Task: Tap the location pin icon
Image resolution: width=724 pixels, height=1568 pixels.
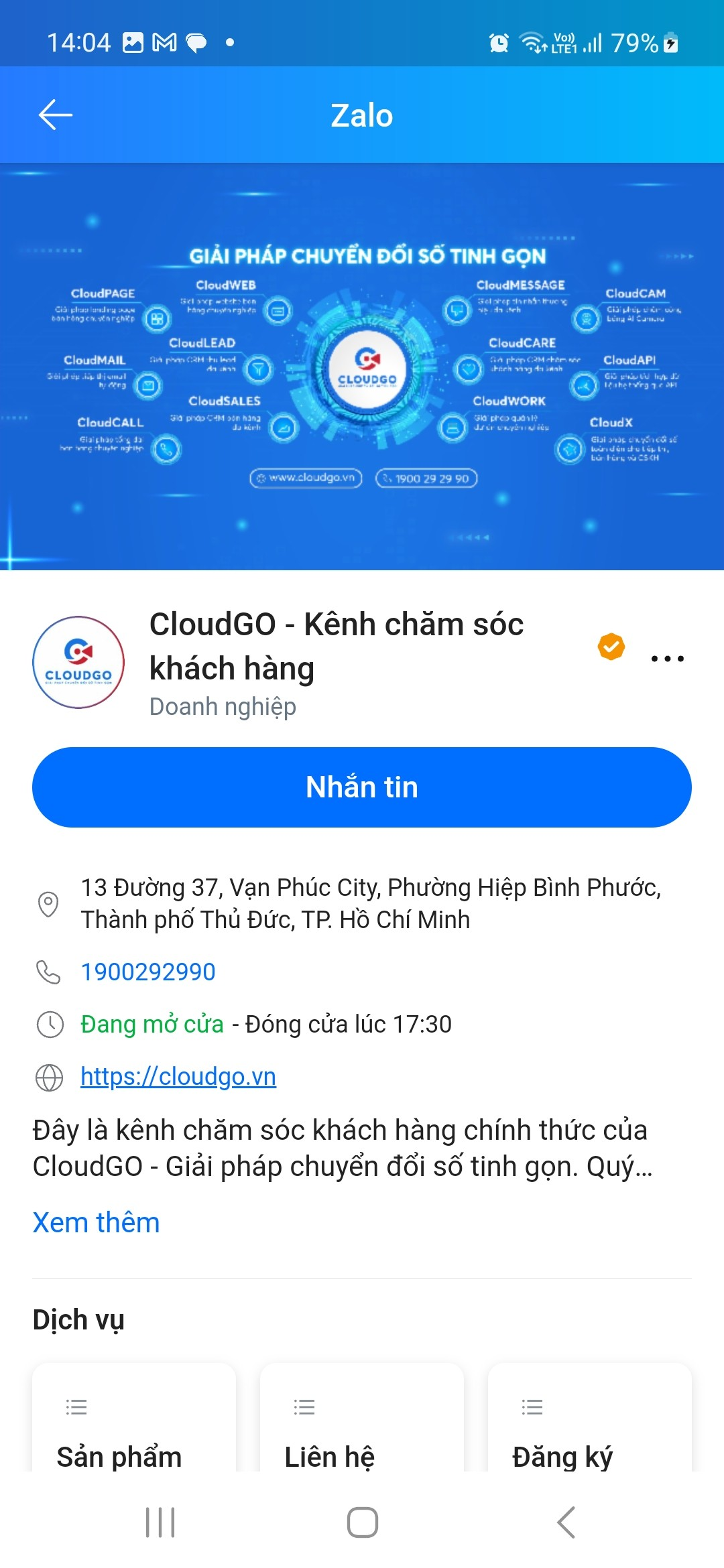Action: click(48, 905)
